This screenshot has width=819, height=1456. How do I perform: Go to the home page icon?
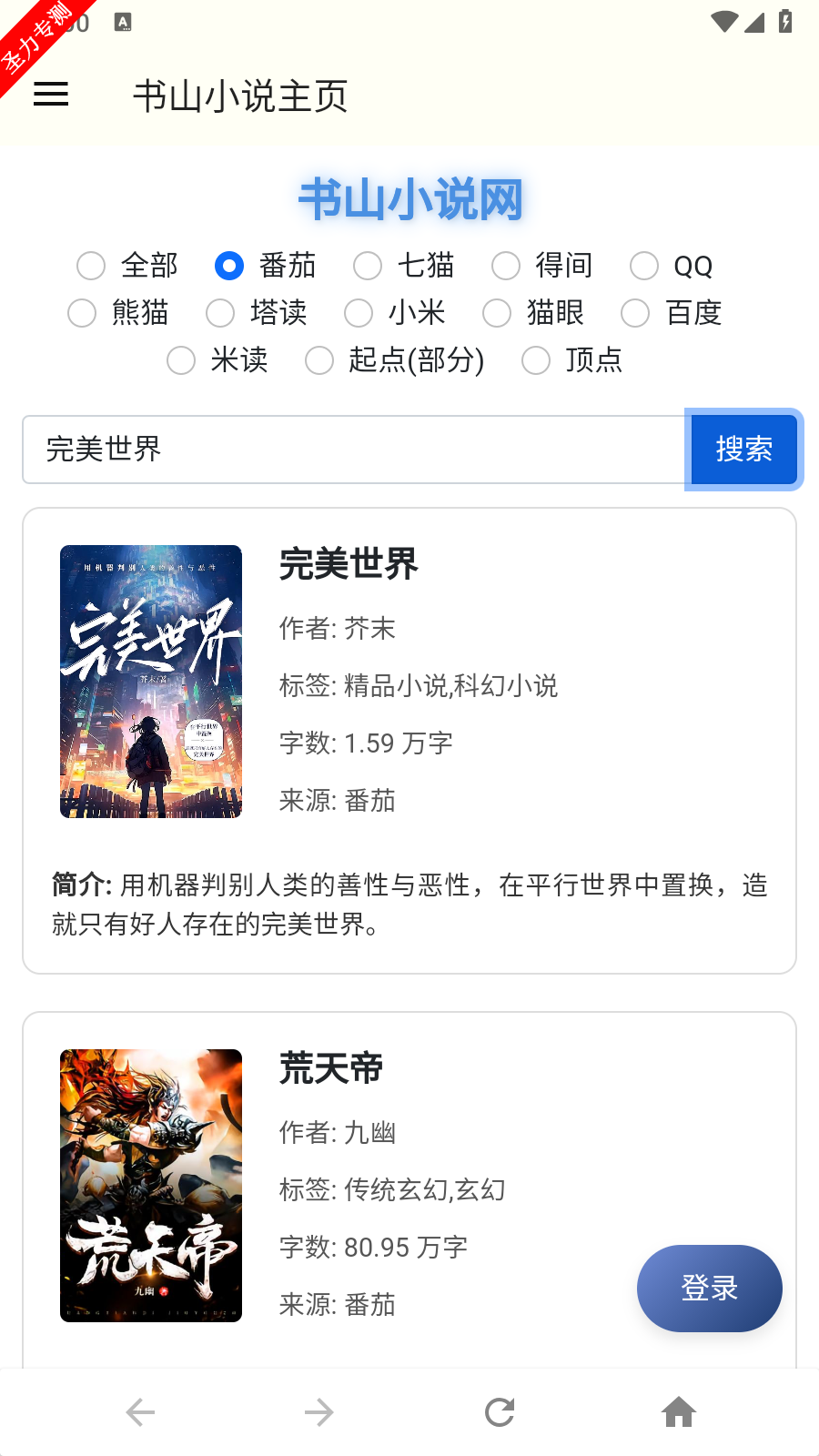[679, 1412]
